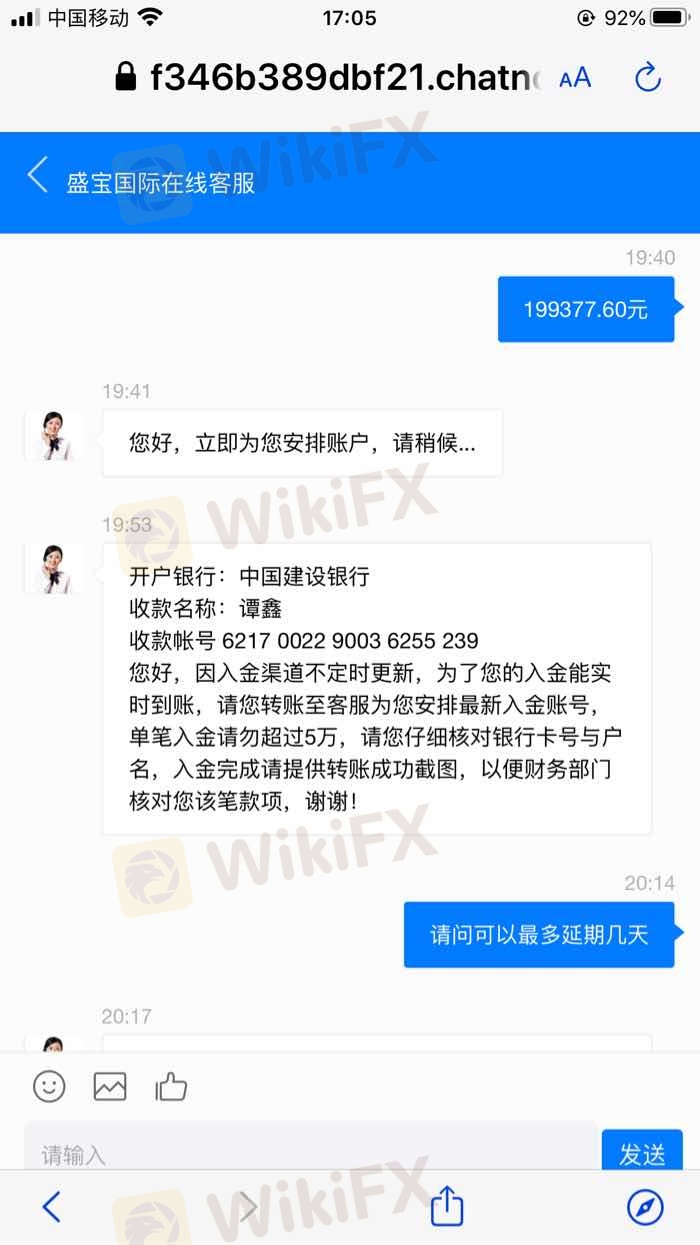Reload the page in Safari

click(x=648, y=77)
